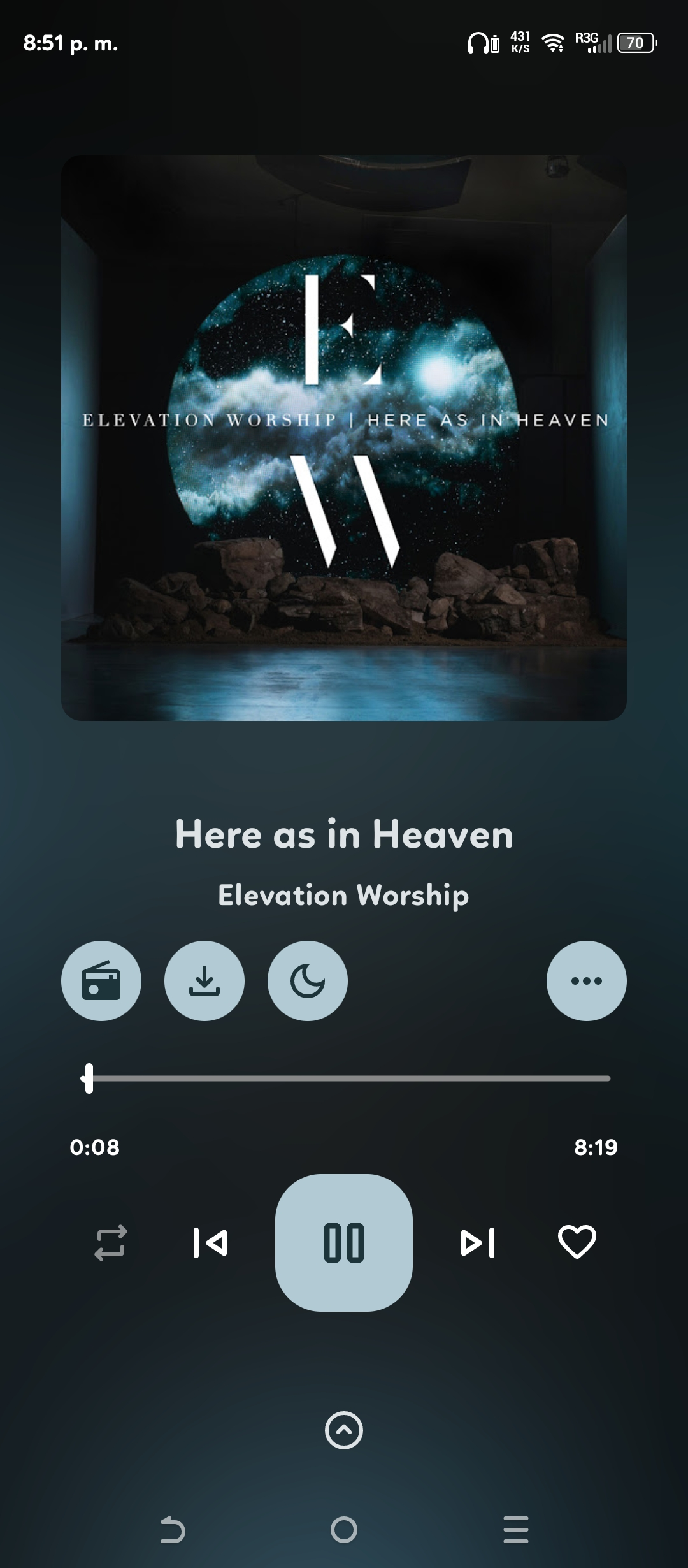Screen dimensions: 688x1568
Task: Tap the middle of the playback progress bar
Action: (x=348, y=1078)
